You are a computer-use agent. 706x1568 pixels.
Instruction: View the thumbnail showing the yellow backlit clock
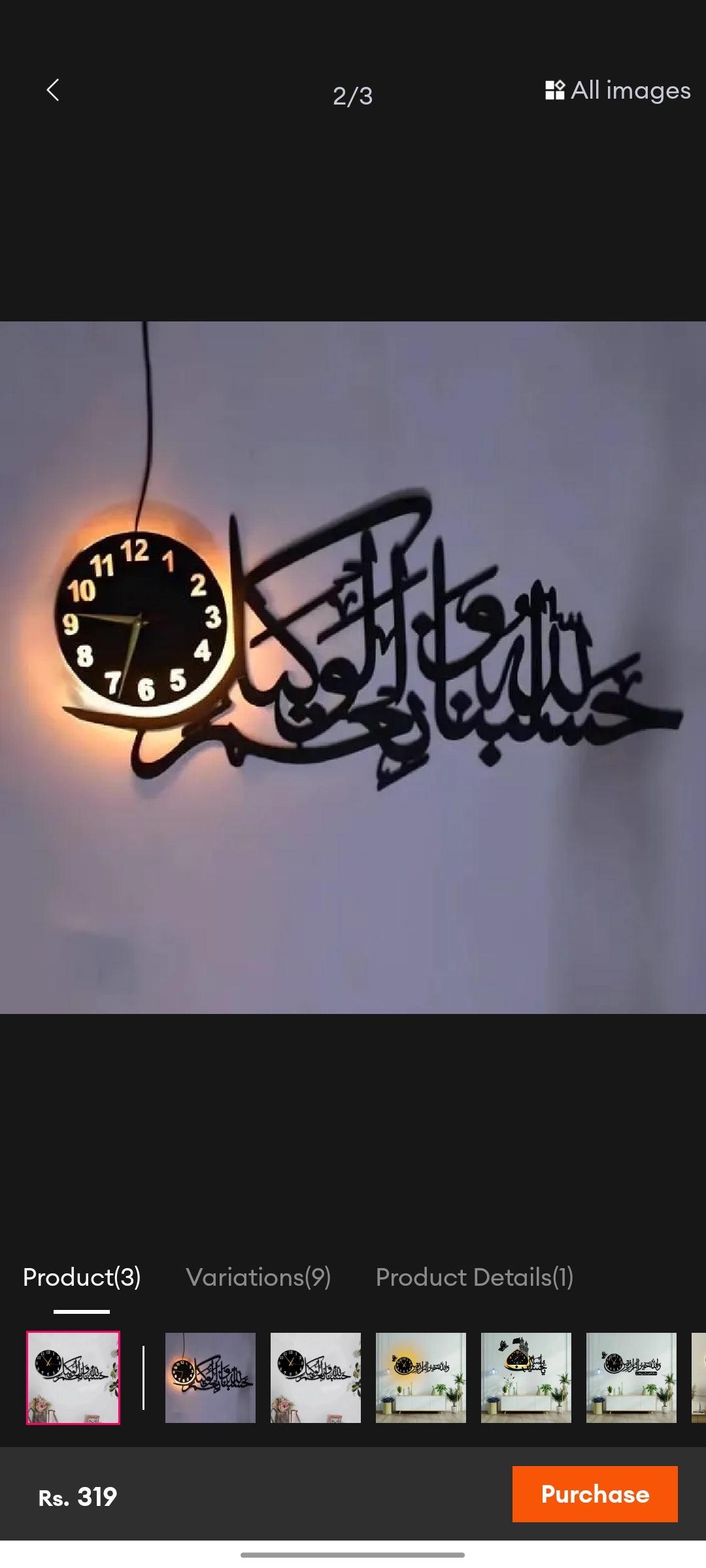click(421, 1377)
